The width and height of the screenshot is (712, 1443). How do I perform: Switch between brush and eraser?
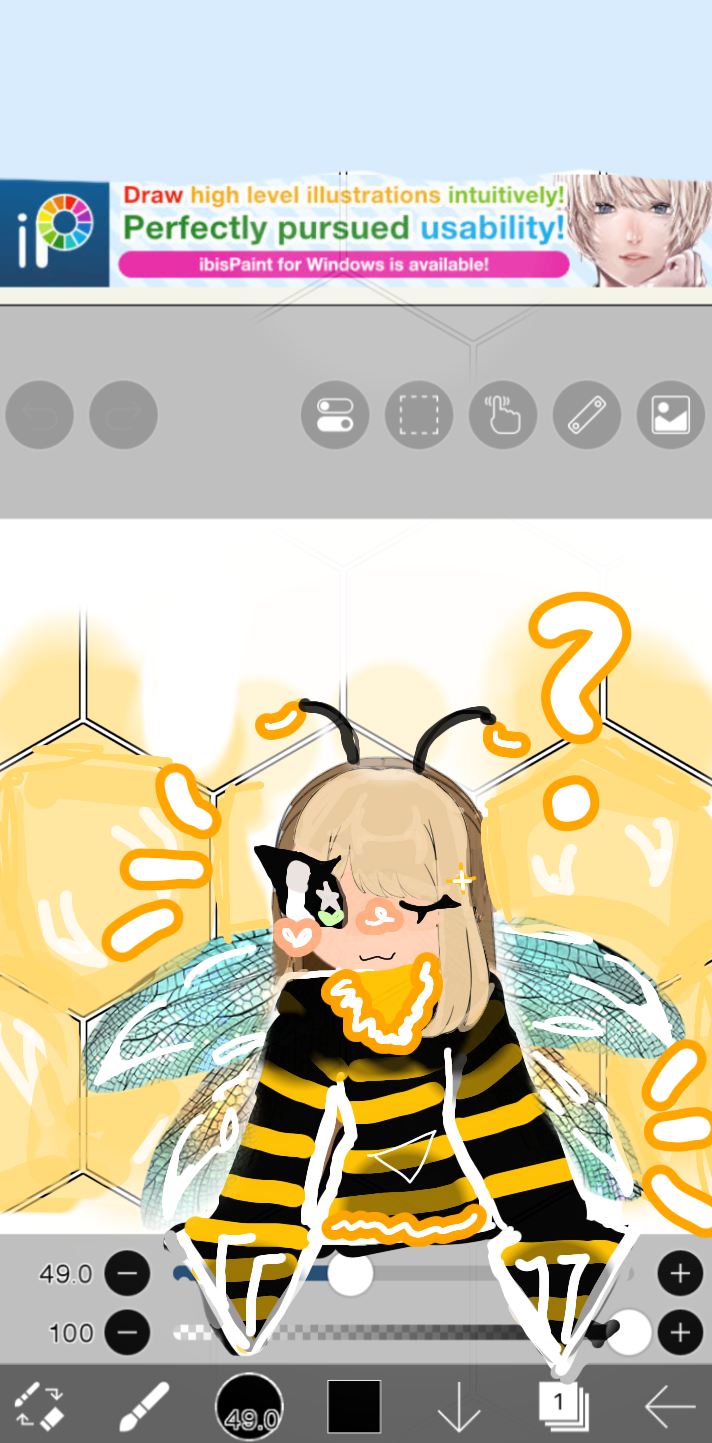[40, 1406]
